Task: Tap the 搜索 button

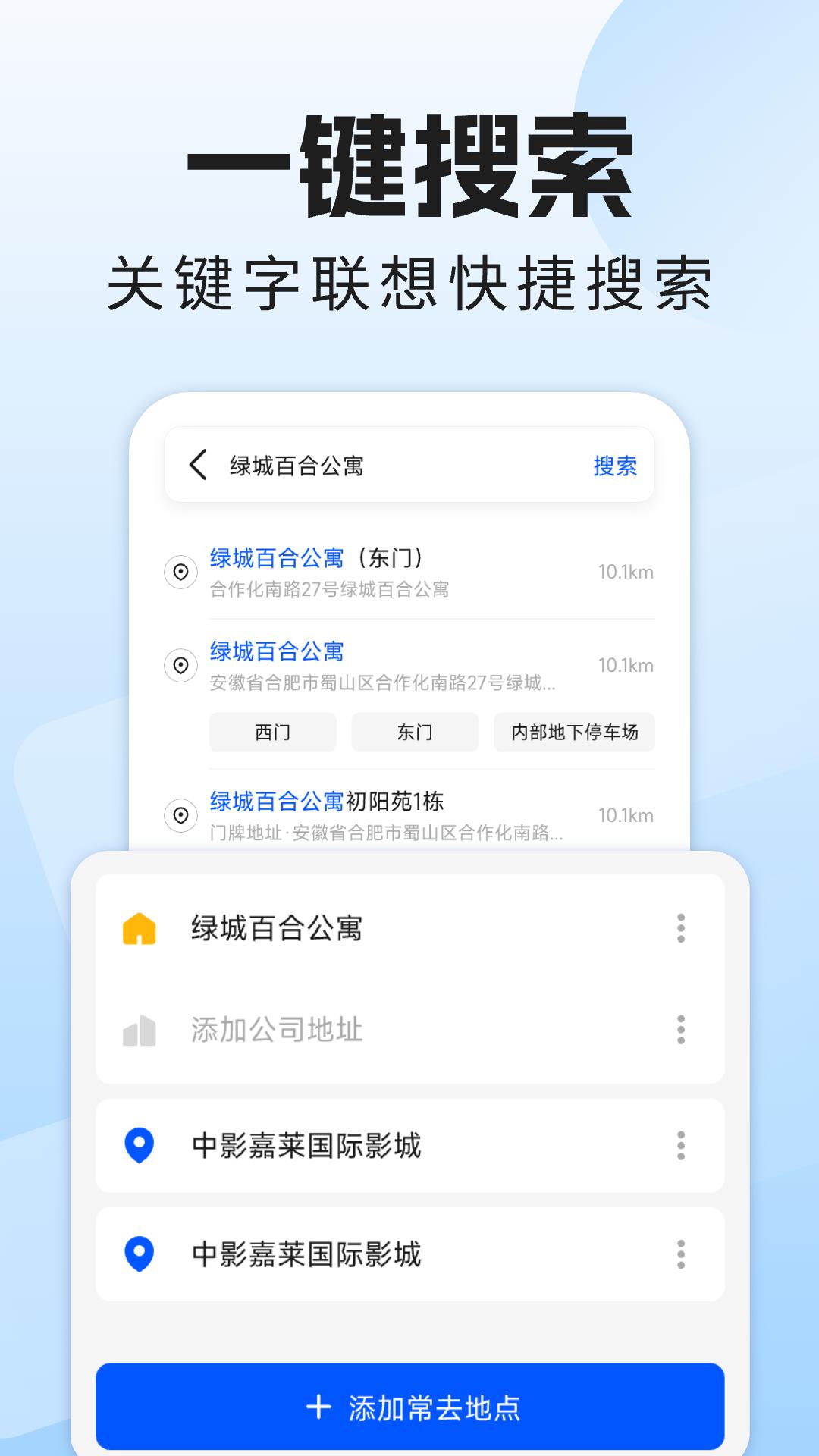Action: (616, 465)
